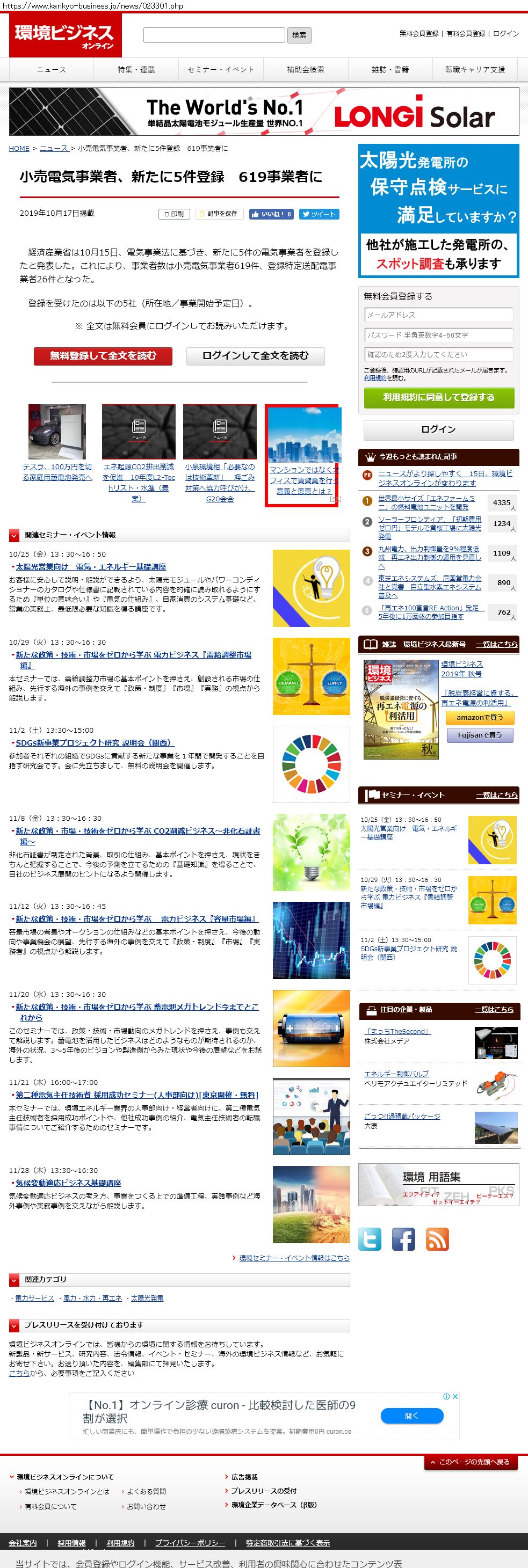Share article with ツイート button
528x1568 pixels.
(x=319, y=214)
